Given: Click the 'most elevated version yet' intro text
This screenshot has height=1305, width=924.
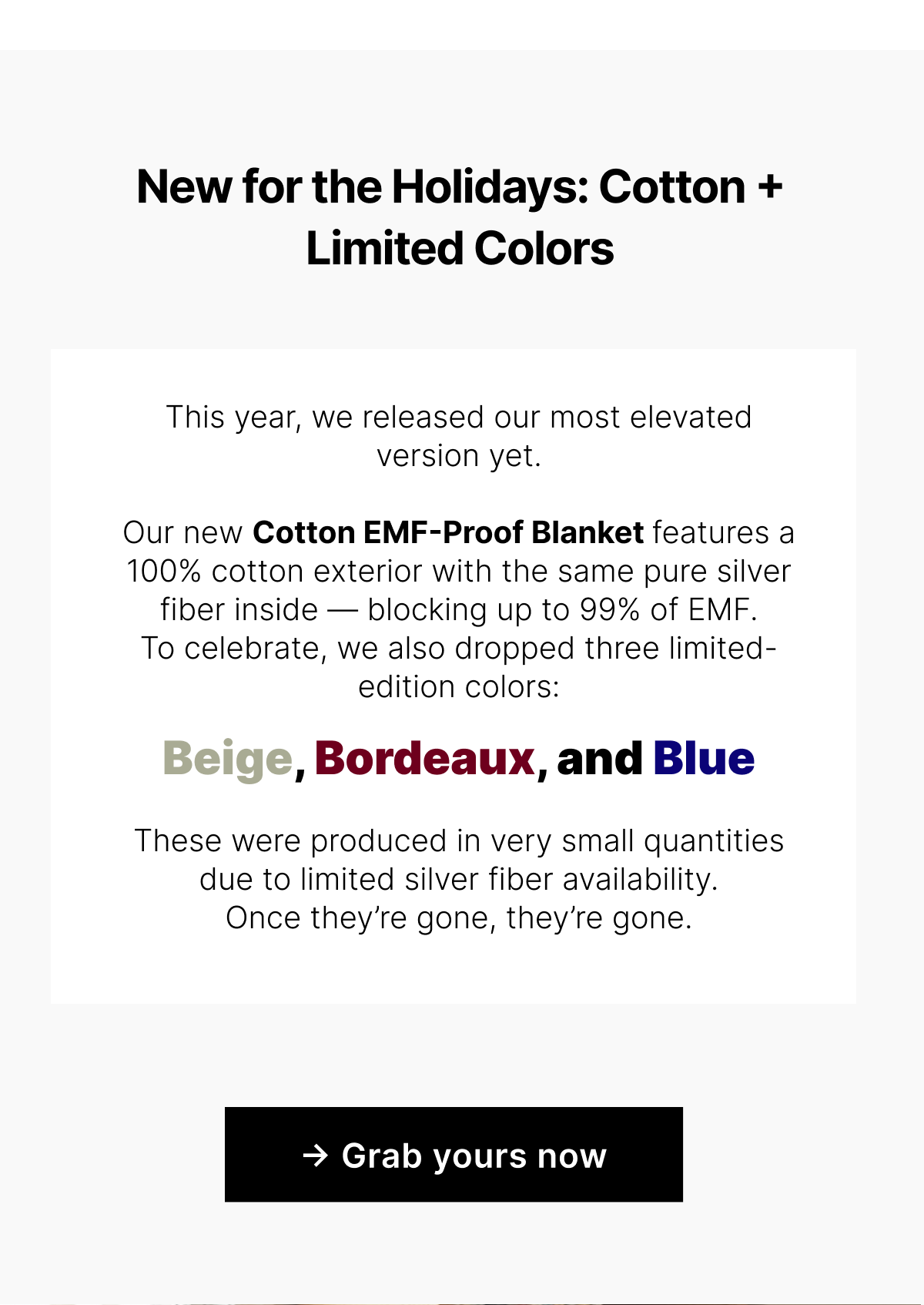Looking at the screenshot, I should tap(459, 435).
